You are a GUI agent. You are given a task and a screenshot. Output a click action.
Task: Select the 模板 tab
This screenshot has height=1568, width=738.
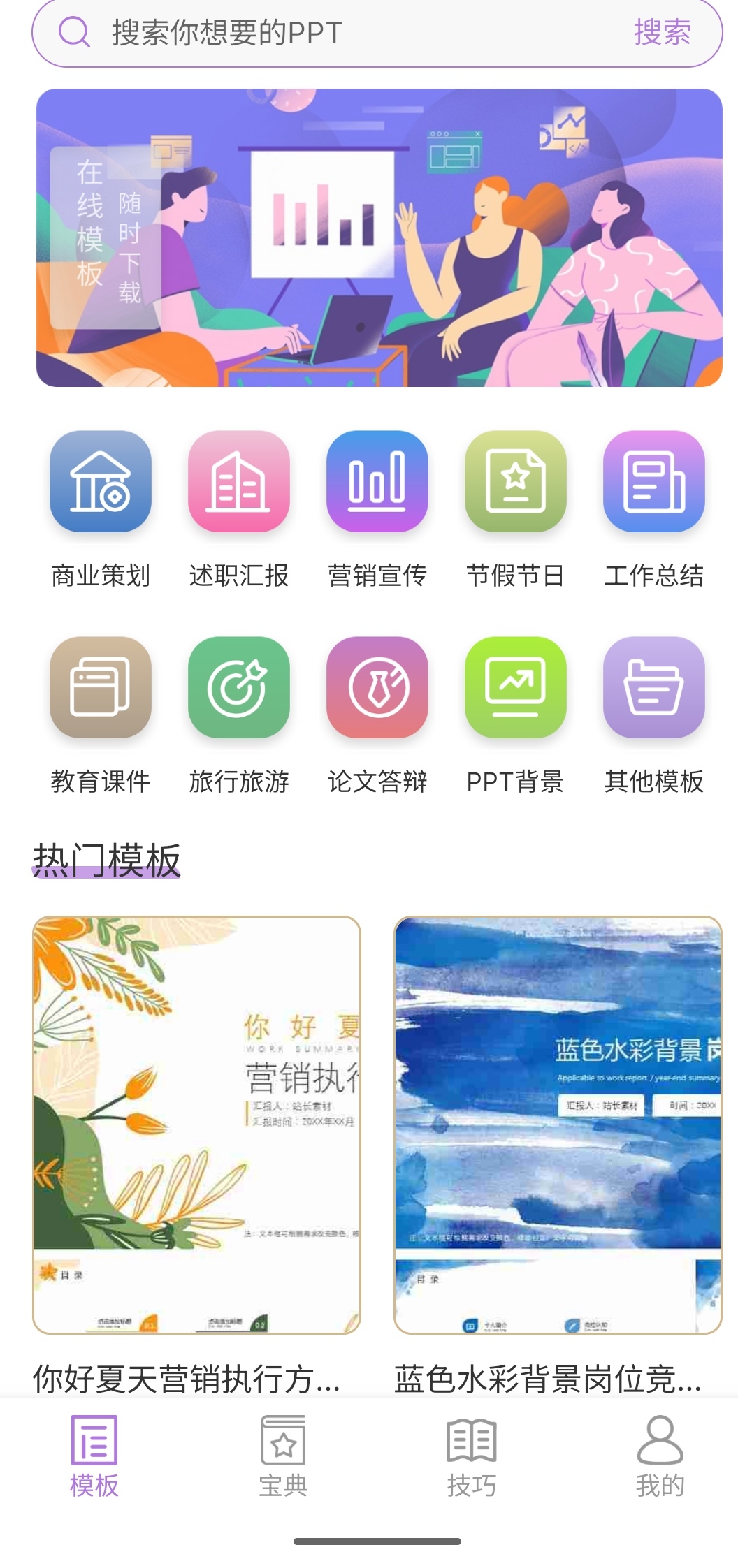pyautogui.click(x=94, y=1456)
